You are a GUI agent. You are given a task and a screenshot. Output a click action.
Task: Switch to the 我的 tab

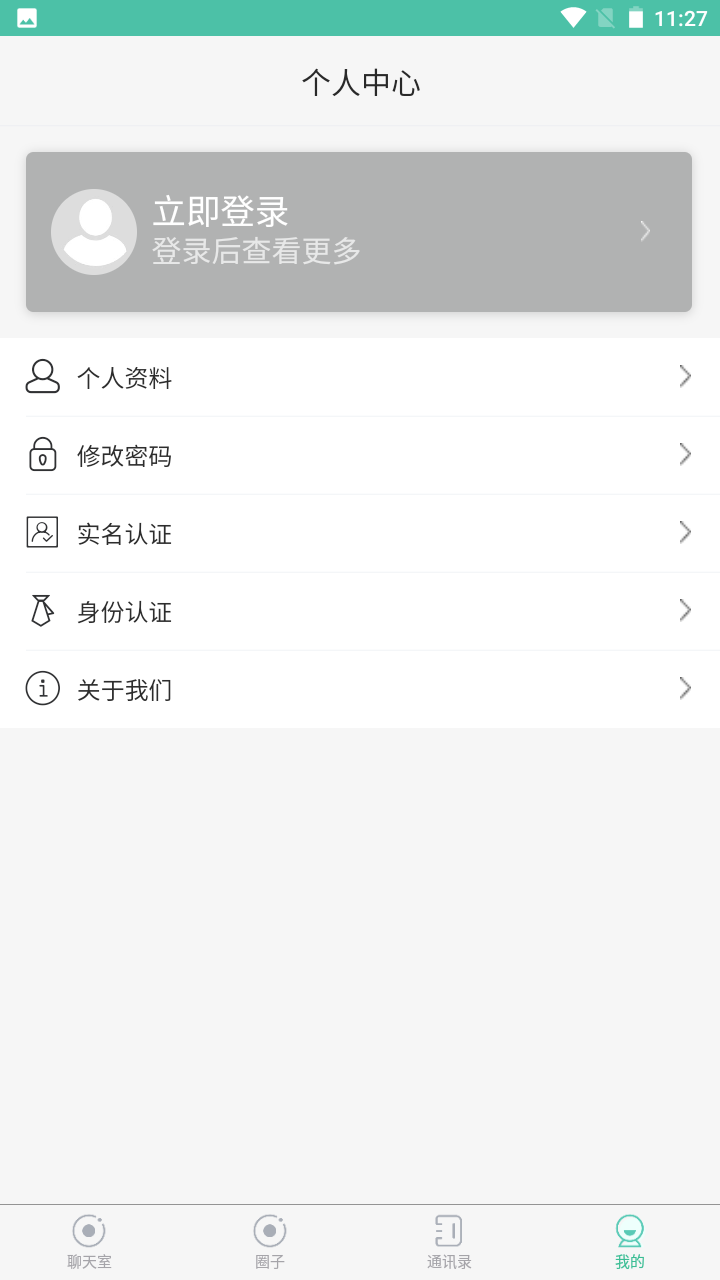click(x=630, y=1240)
